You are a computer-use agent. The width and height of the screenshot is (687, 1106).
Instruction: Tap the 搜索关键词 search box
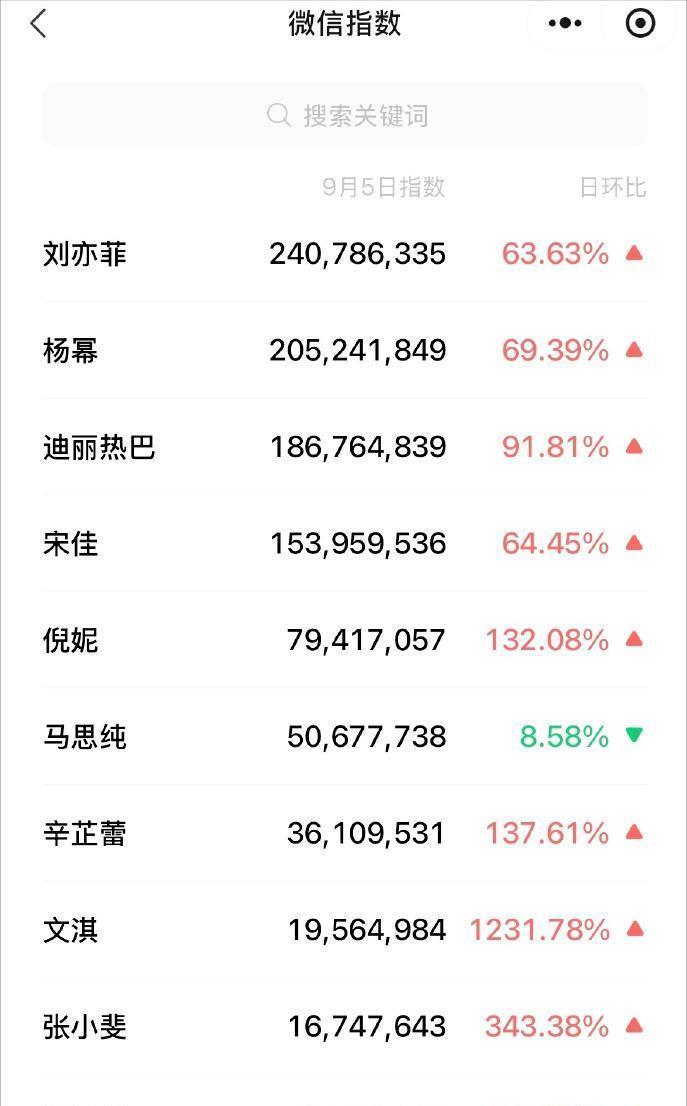[344, 115]
